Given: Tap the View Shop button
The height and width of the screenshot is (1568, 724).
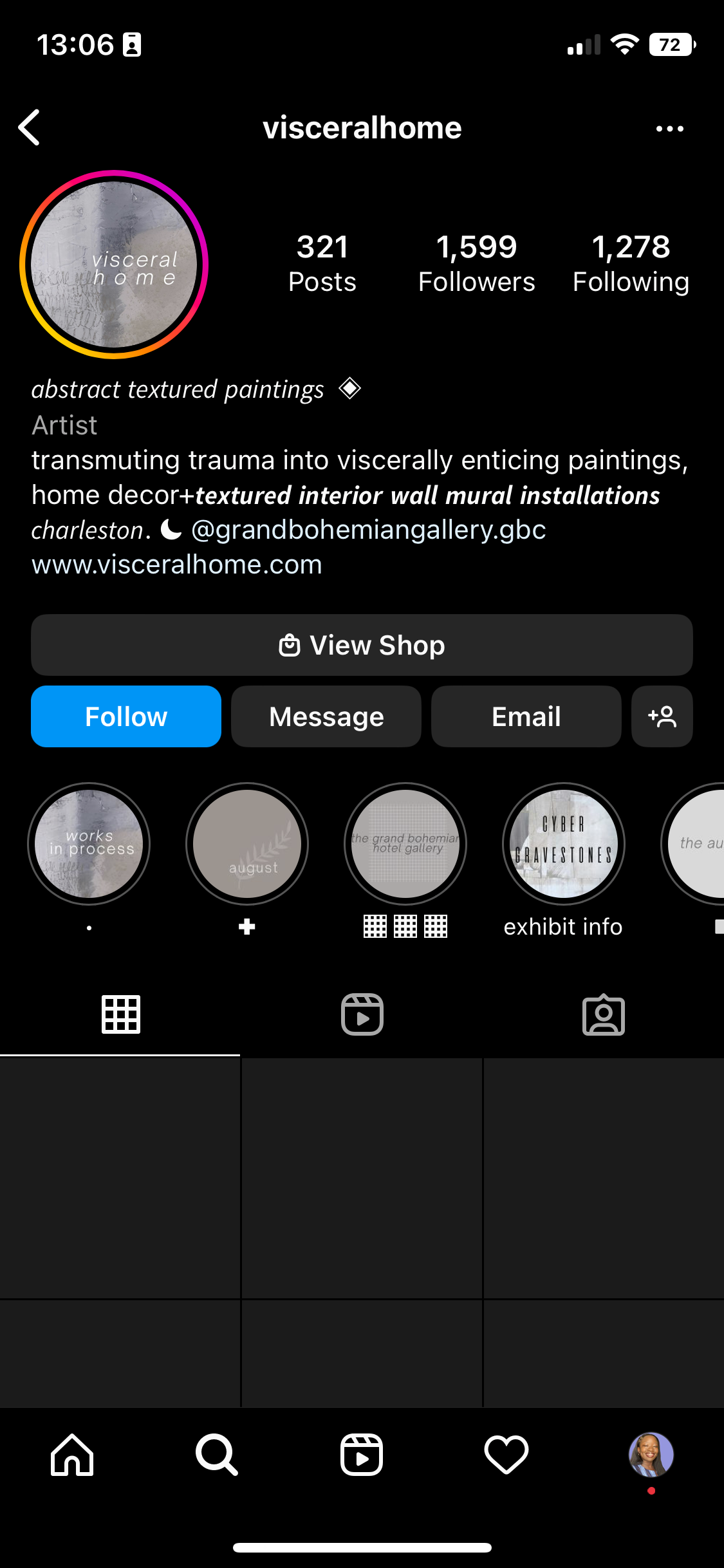Looking at the screenshot, I should (362, 645).
